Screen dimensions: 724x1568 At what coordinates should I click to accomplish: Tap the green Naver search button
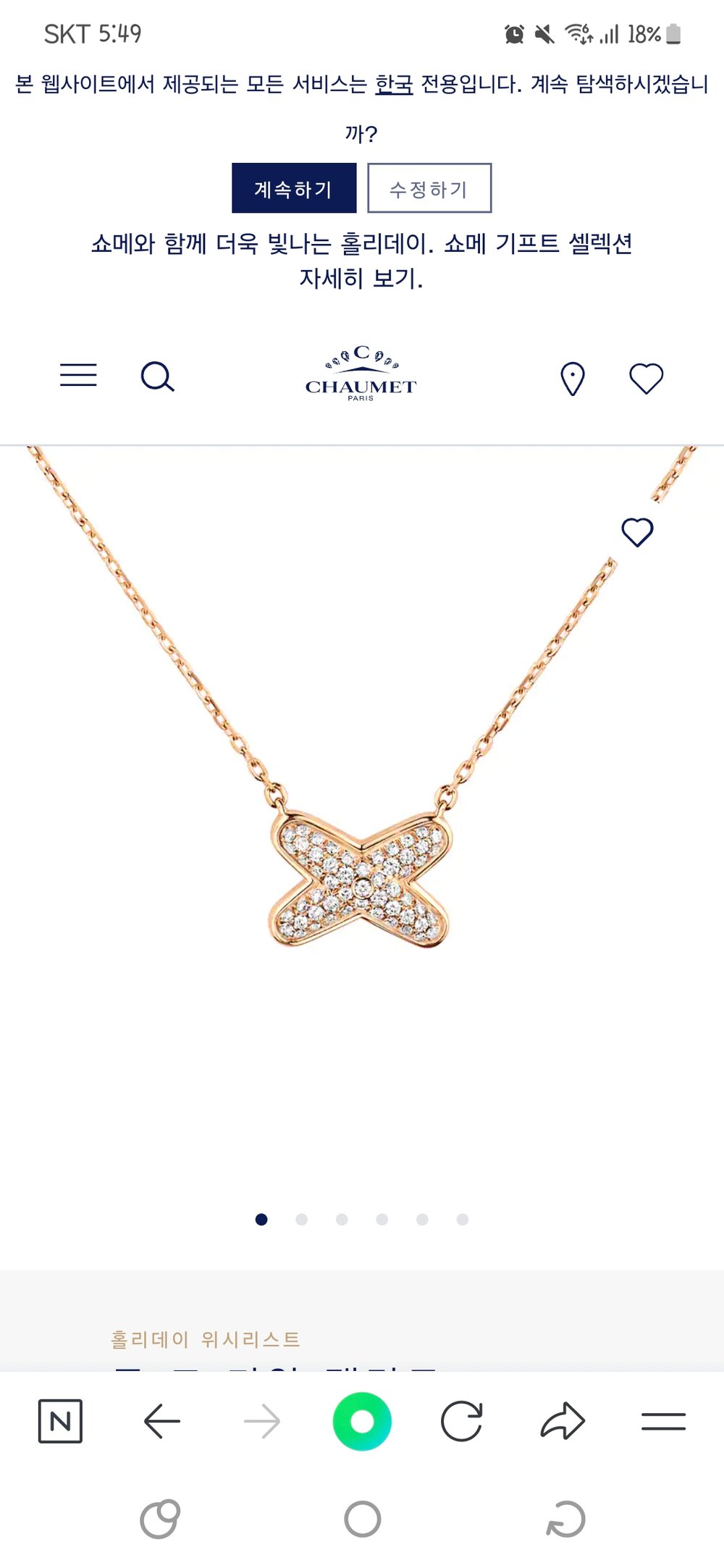coord(362,1422)
